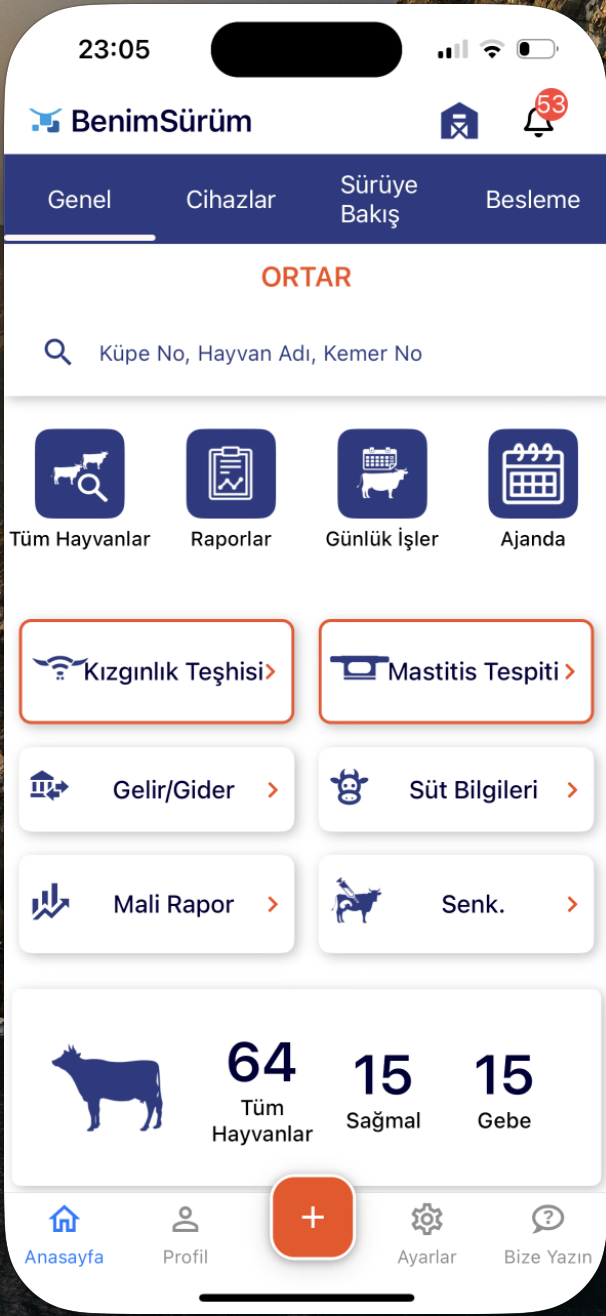Go to the Profil tab
This screenshot has width=606, height=1316.
click(185, 1235)
